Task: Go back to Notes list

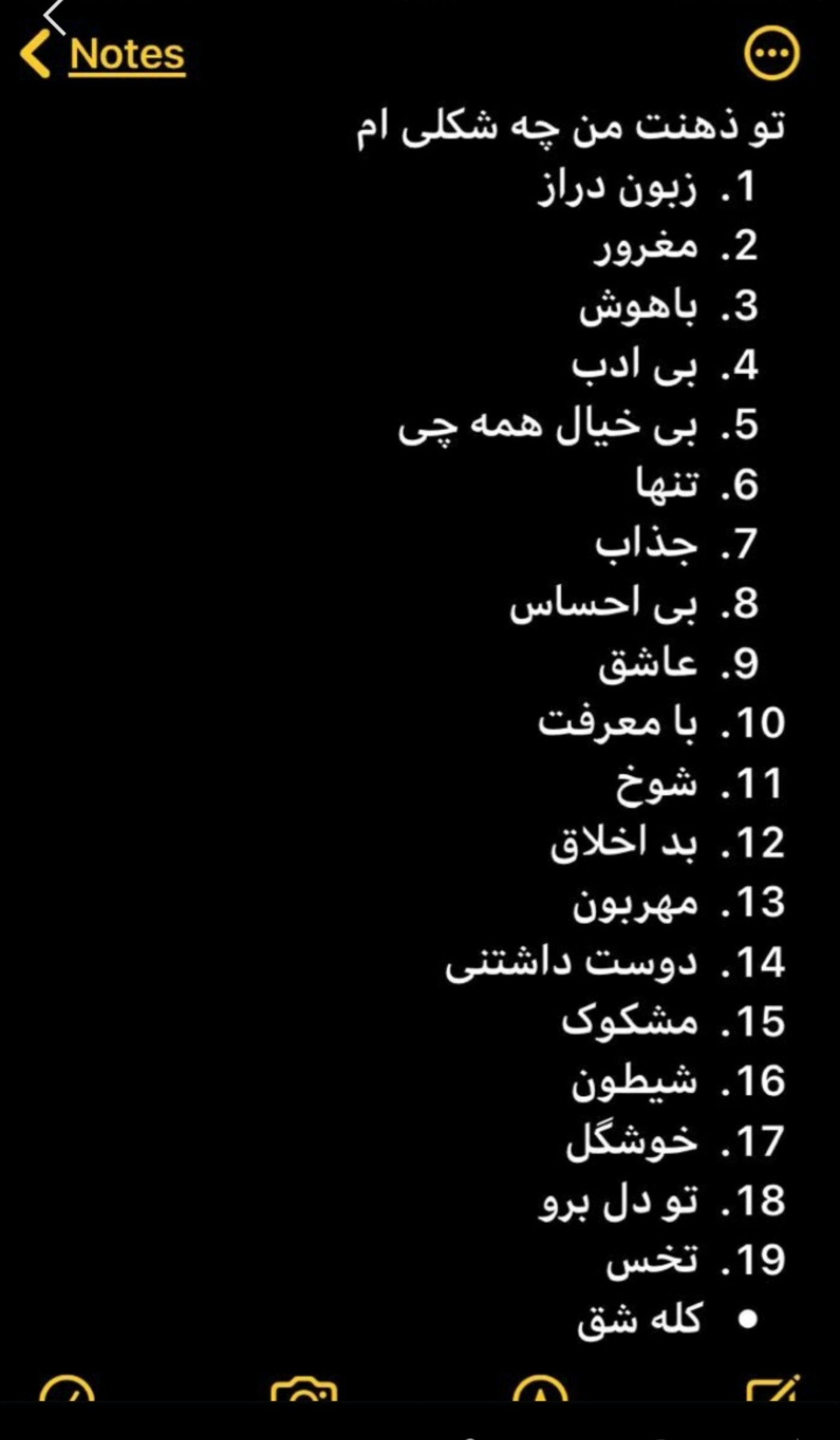Action: [x=103, y=54]
